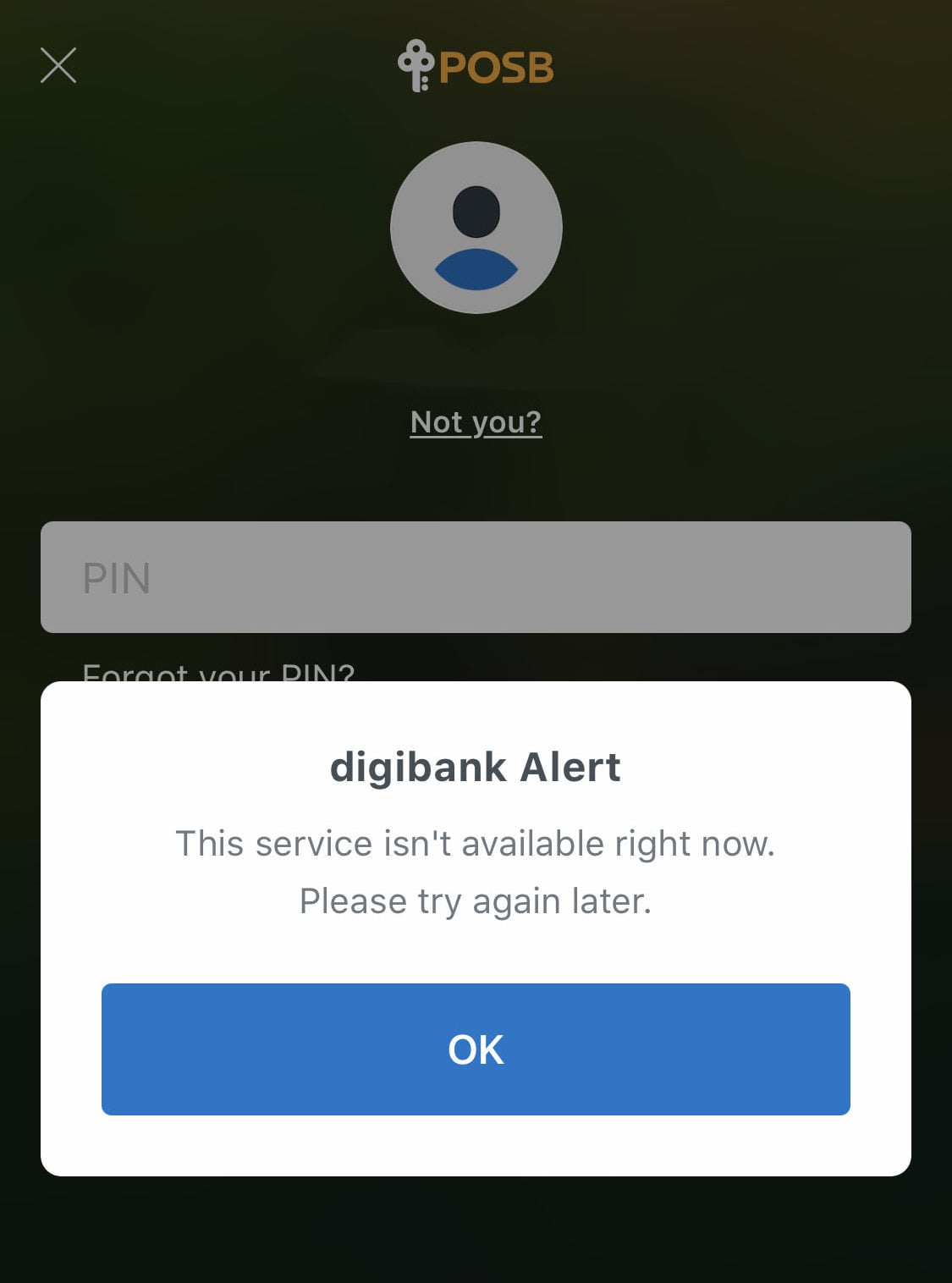
Task: Close the POSB login screen
Action: coord(58,65)
